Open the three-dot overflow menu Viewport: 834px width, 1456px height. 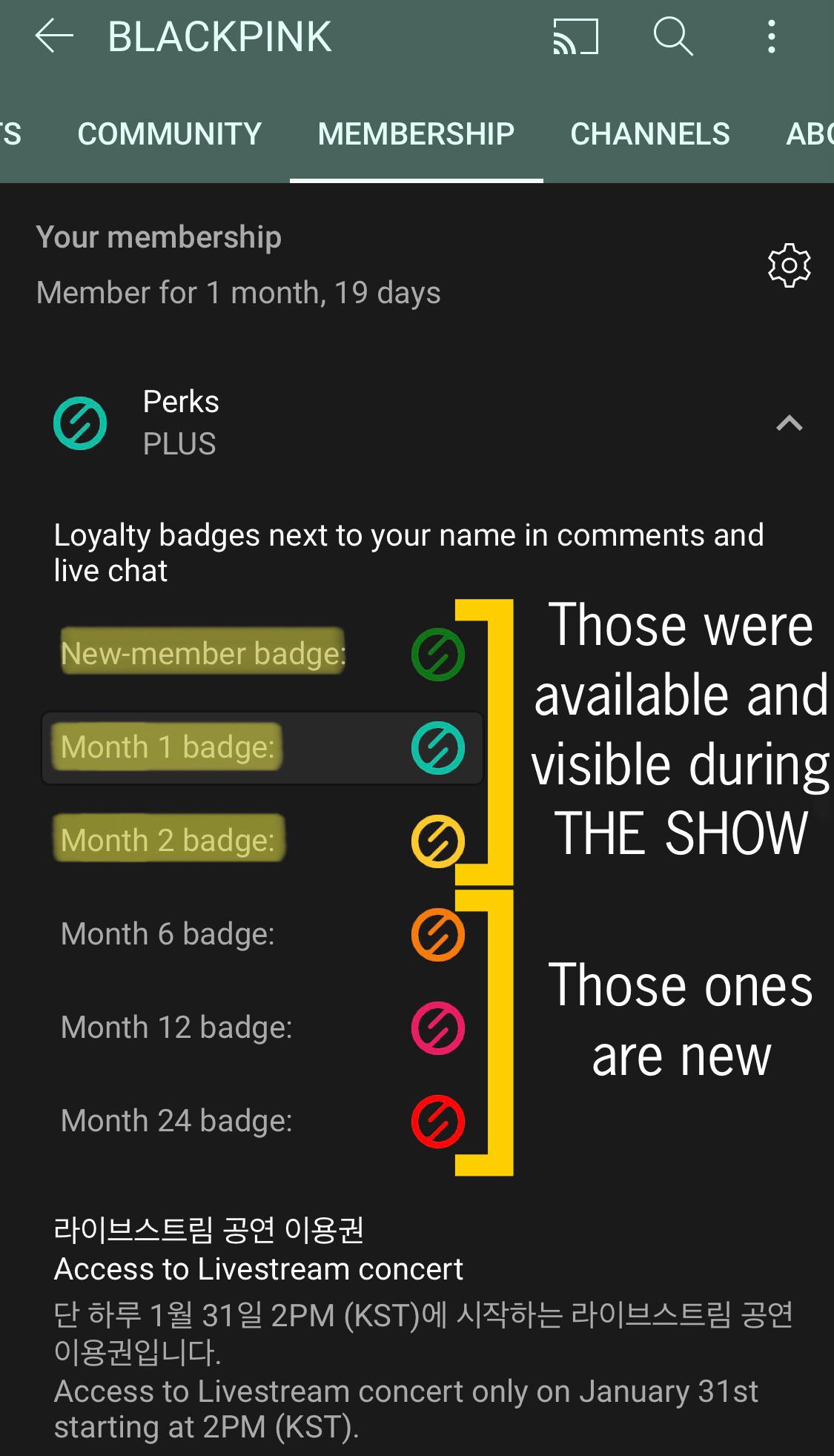click(772, 36)
